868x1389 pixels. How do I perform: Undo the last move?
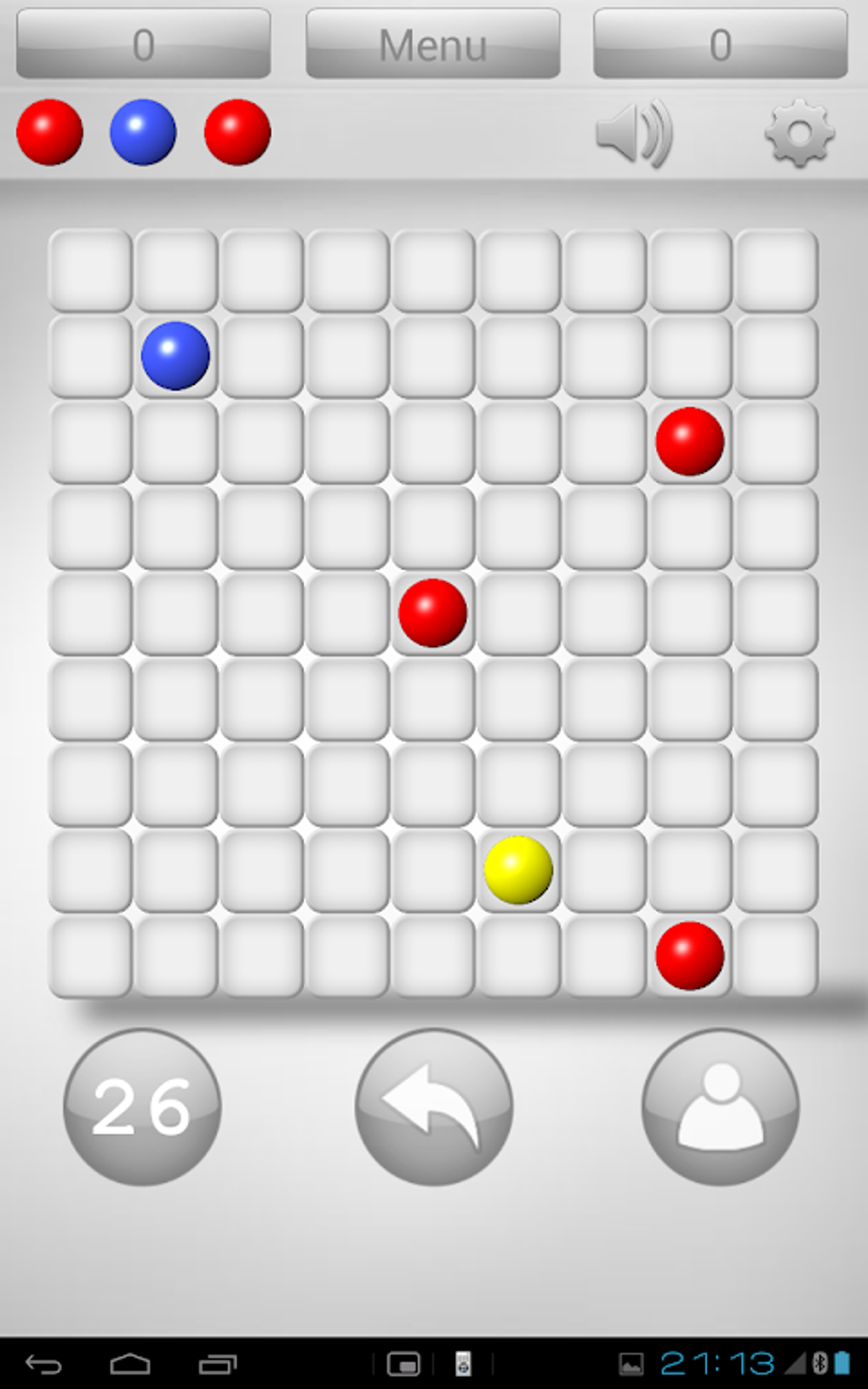click(433, 1106)
